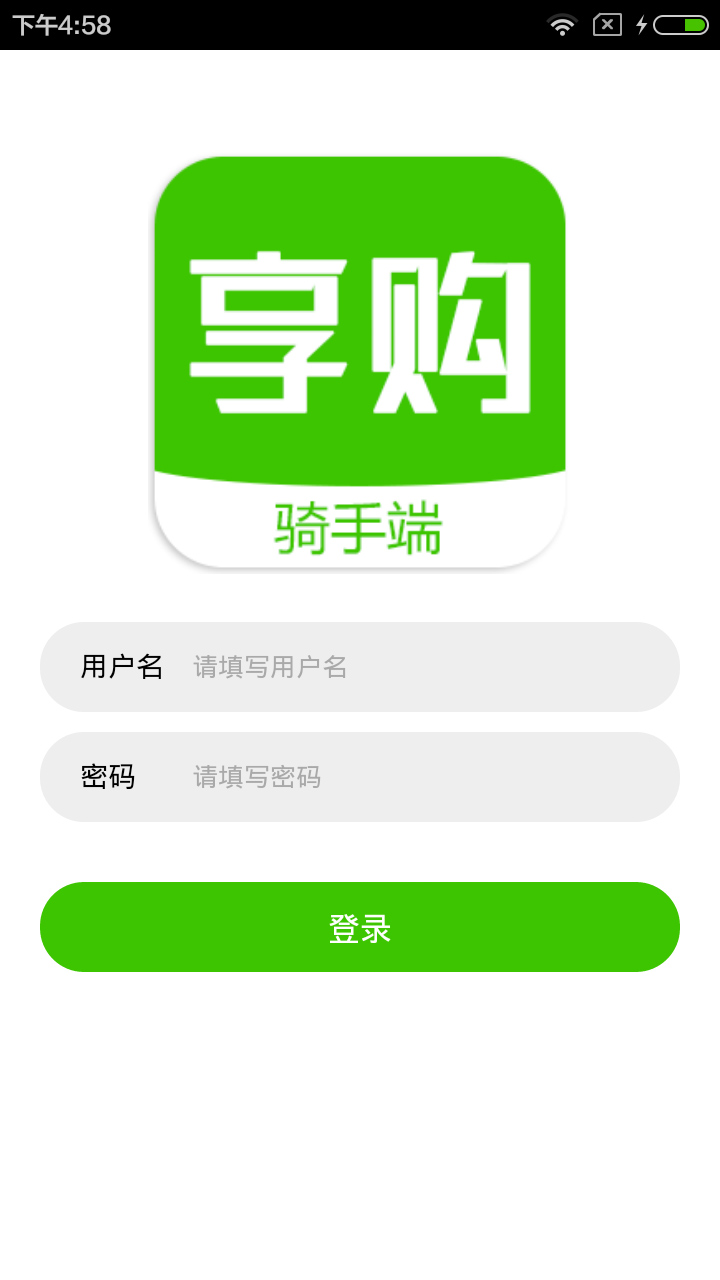
Task: Tap the rounded password input background
Action: tap(360, 777)
